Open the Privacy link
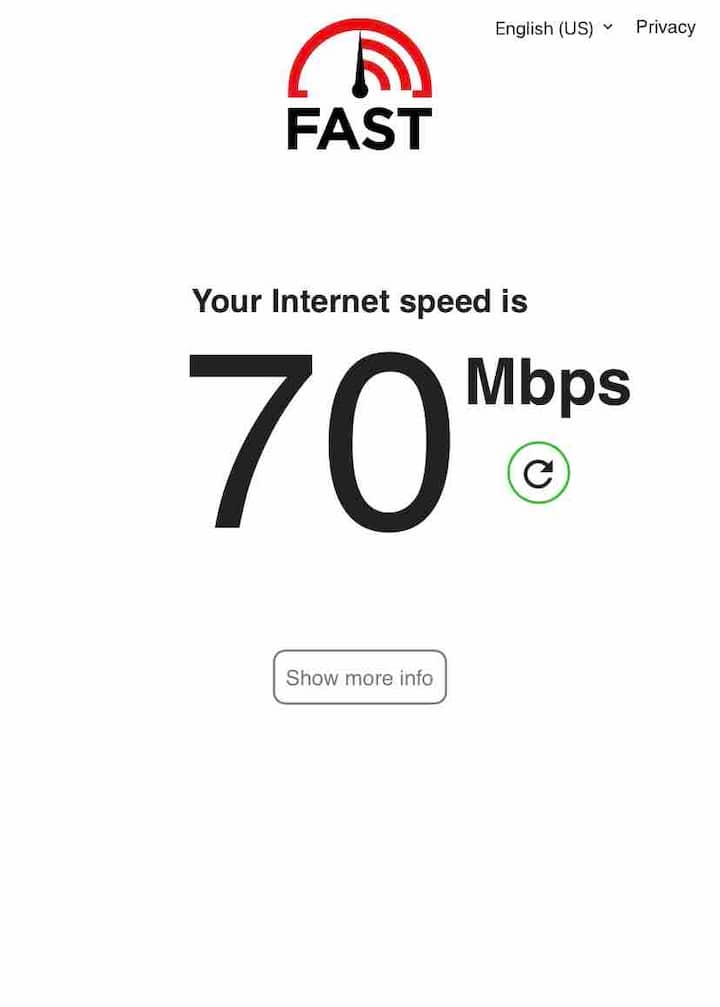The height and width of the screenshot is (1007, 720). point(665,27)
